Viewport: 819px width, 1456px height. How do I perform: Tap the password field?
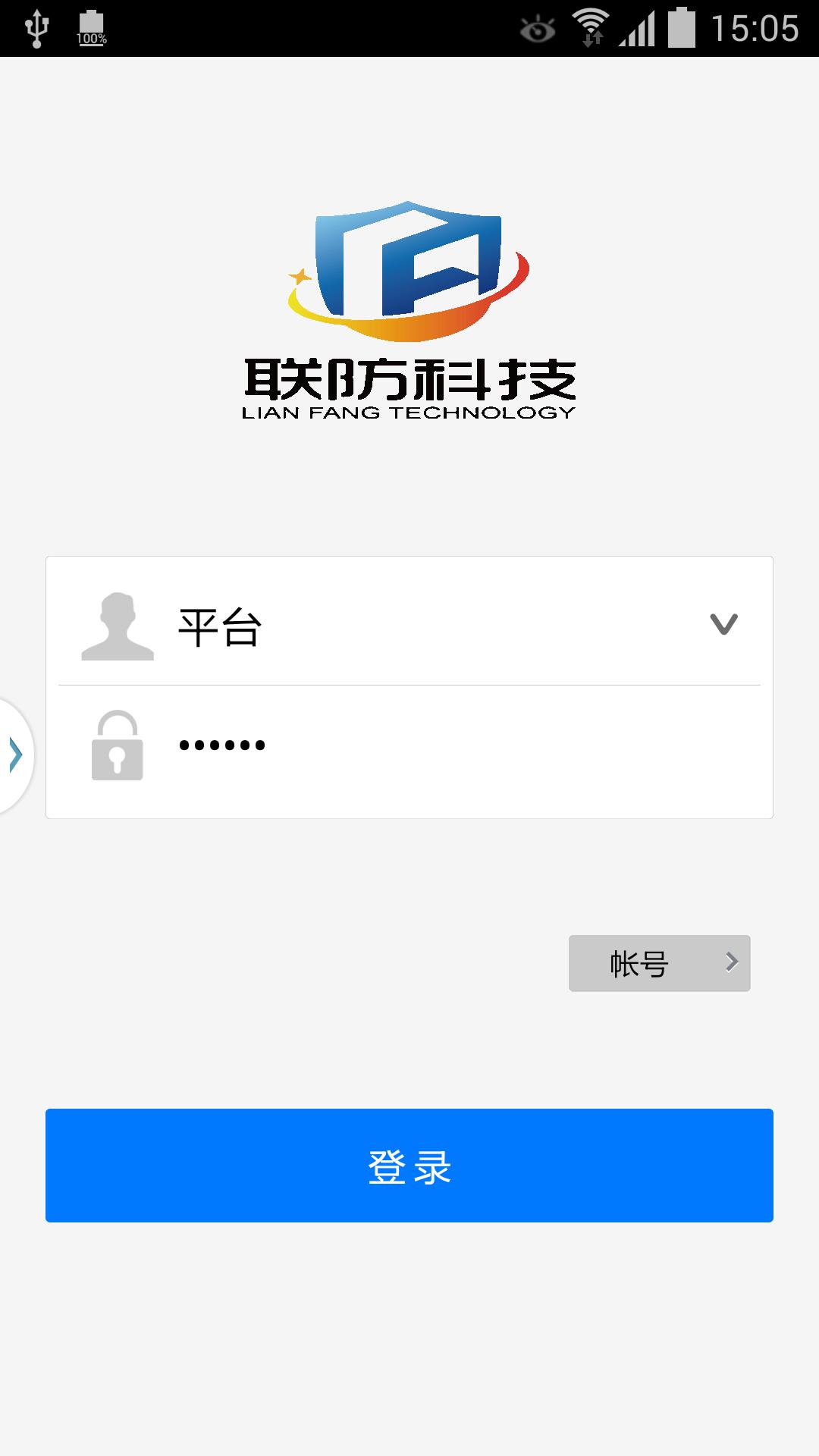pyautogui.click(x=463, y=745)
